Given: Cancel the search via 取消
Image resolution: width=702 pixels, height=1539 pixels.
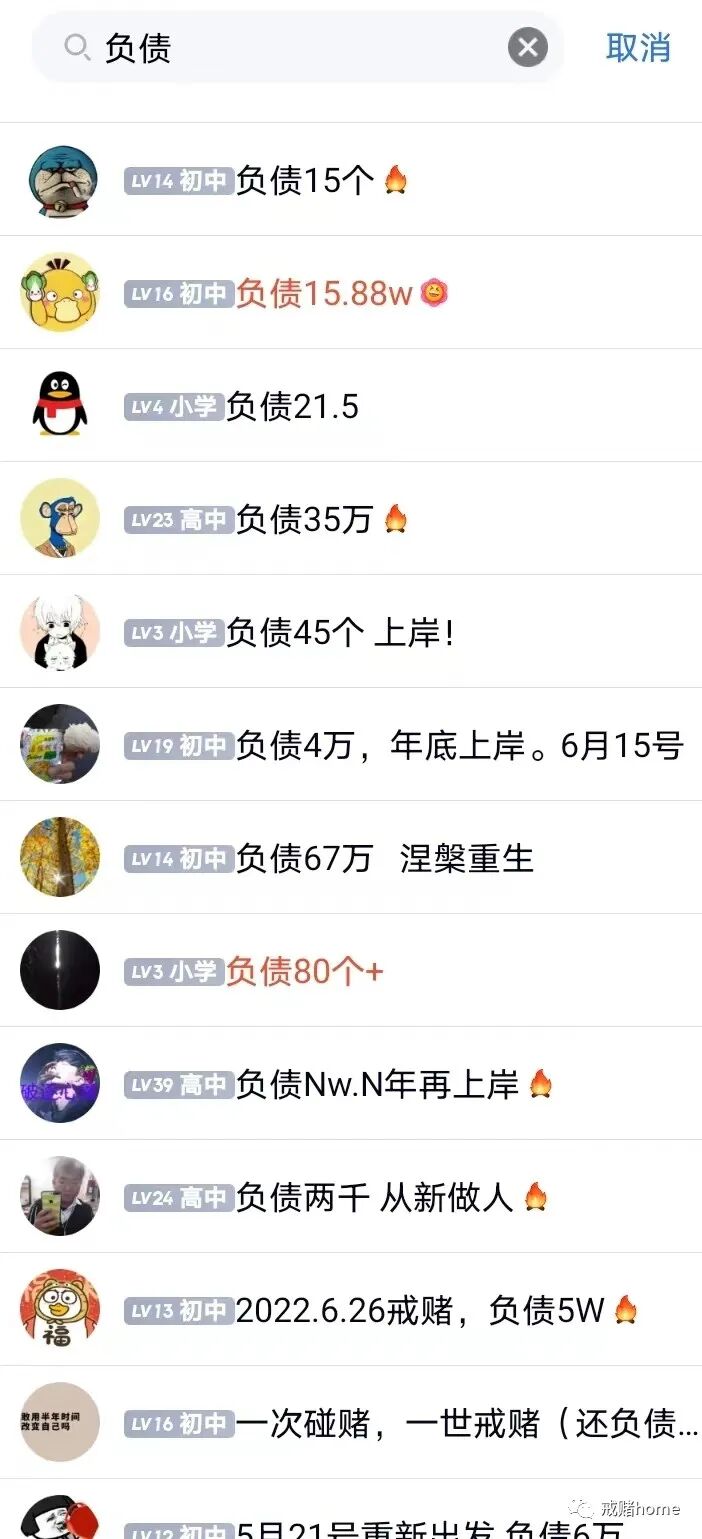Looking at the screenshot, I should click(x=637, y=47).
